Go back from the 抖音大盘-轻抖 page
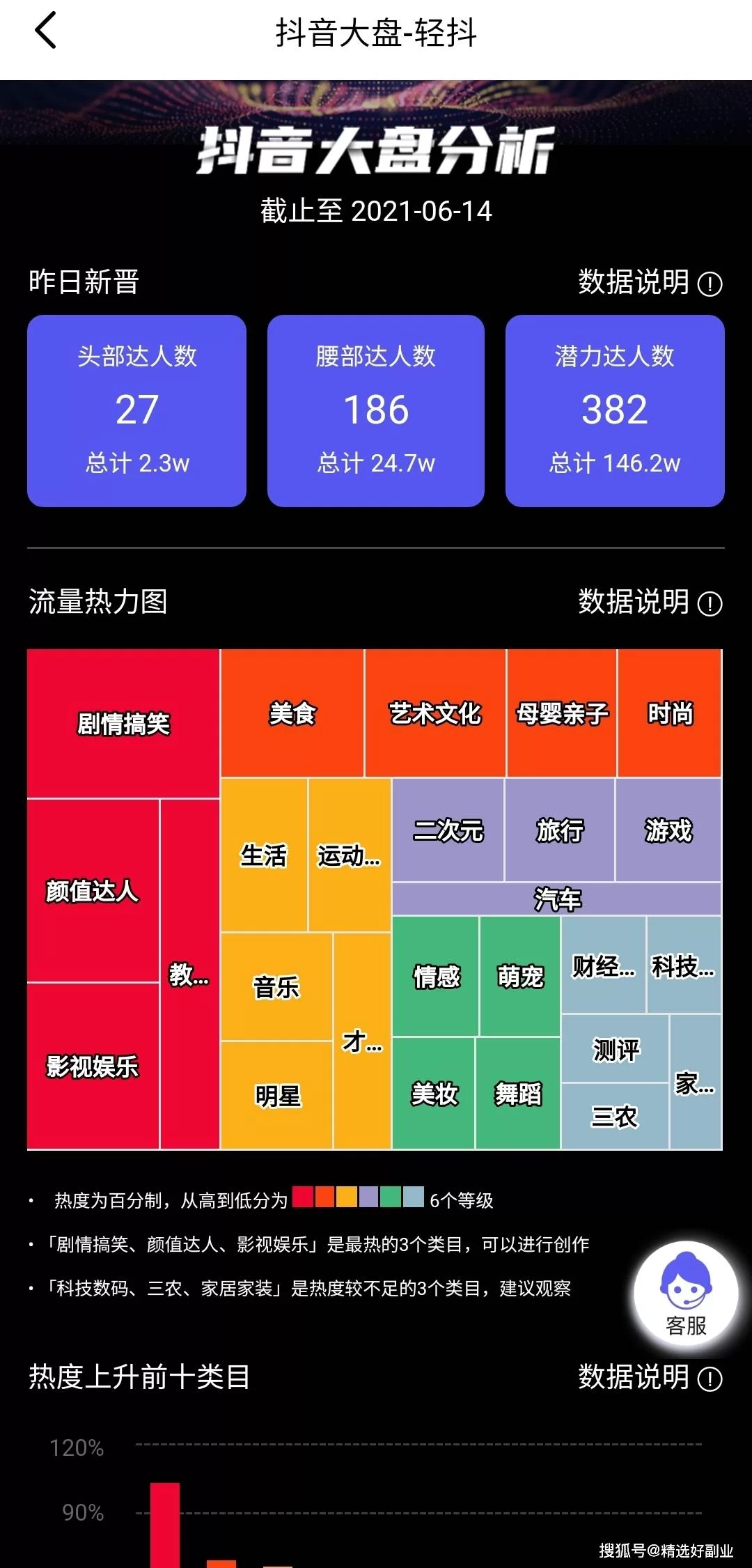The image size is (752, 1568). click(45, 32)
